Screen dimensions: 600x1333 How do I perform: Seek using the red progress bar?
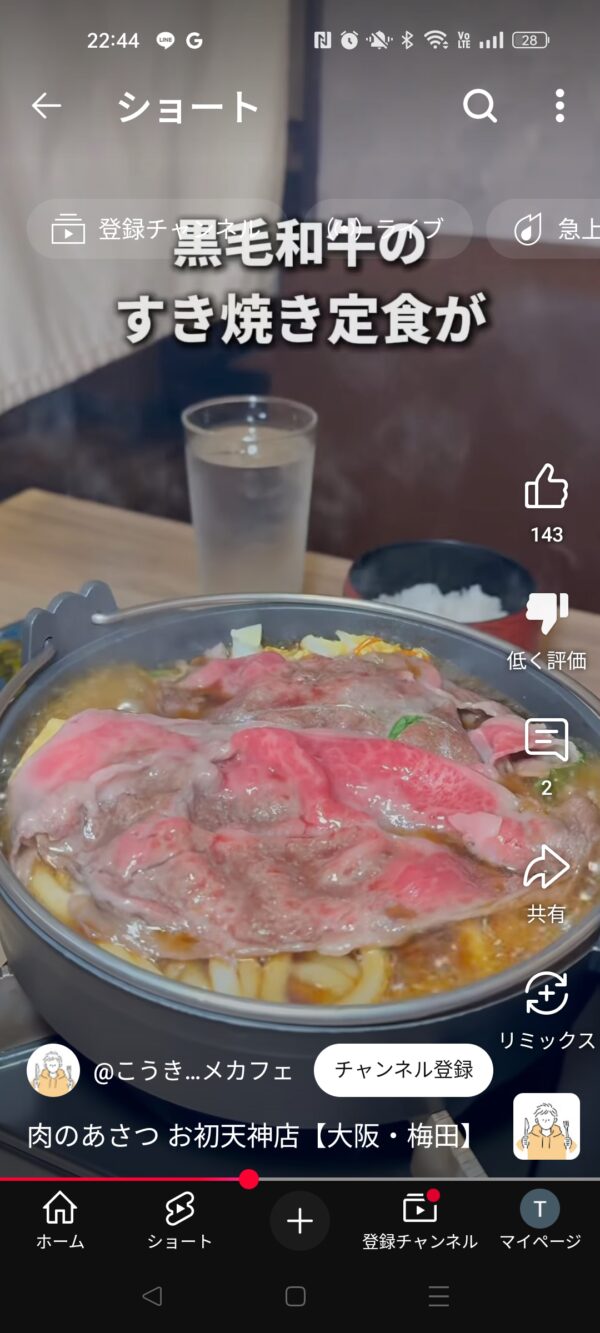300,1179
